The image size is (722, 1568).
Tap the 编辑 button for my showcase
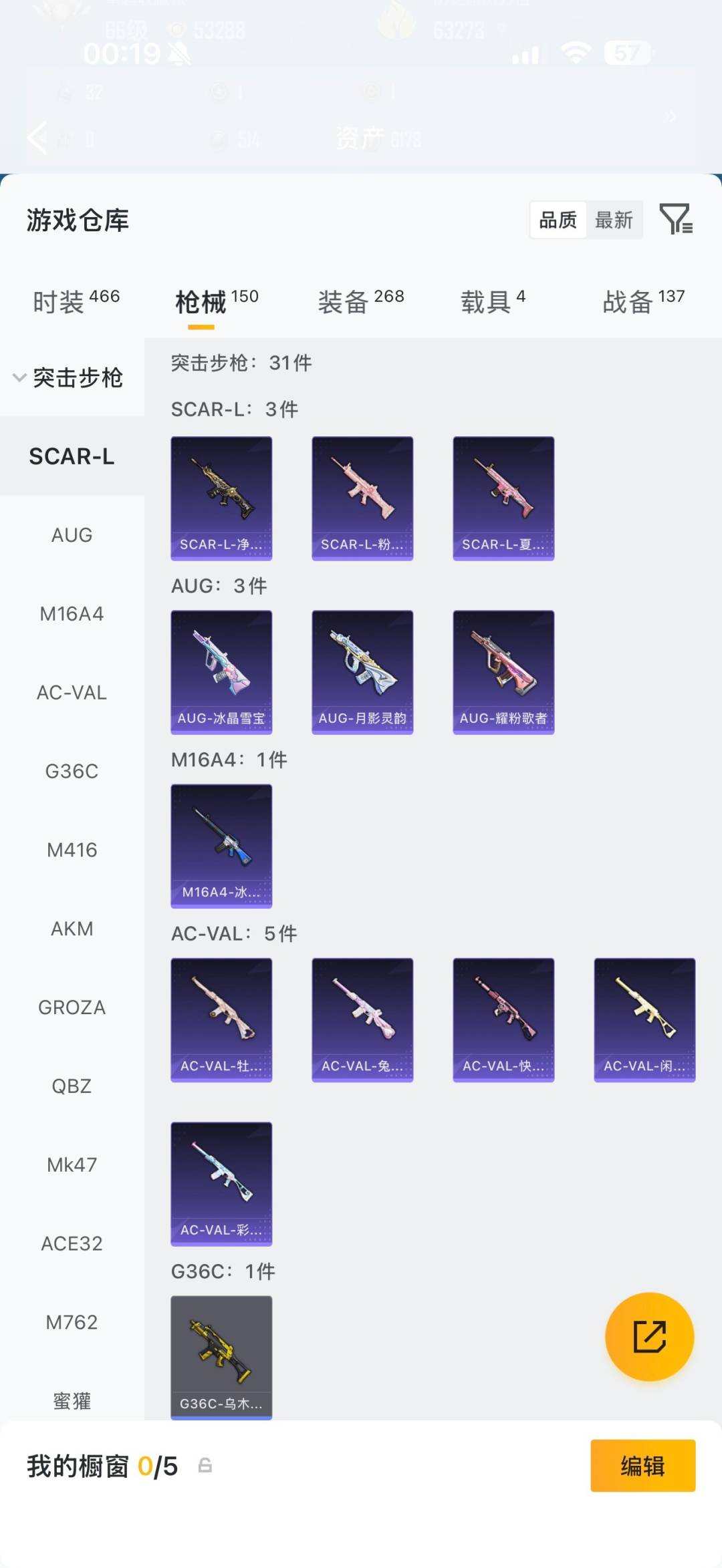point(642,1466)
